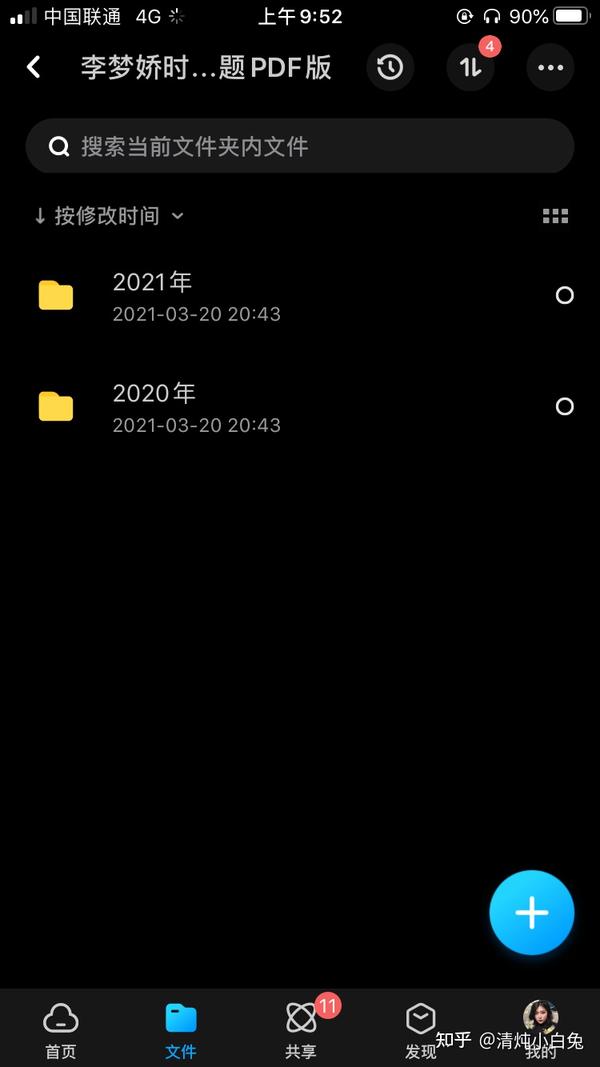Screen dimensions: 600x1067
Task: Switch to the 首页 tab
Action: [x=61, y=1030]
